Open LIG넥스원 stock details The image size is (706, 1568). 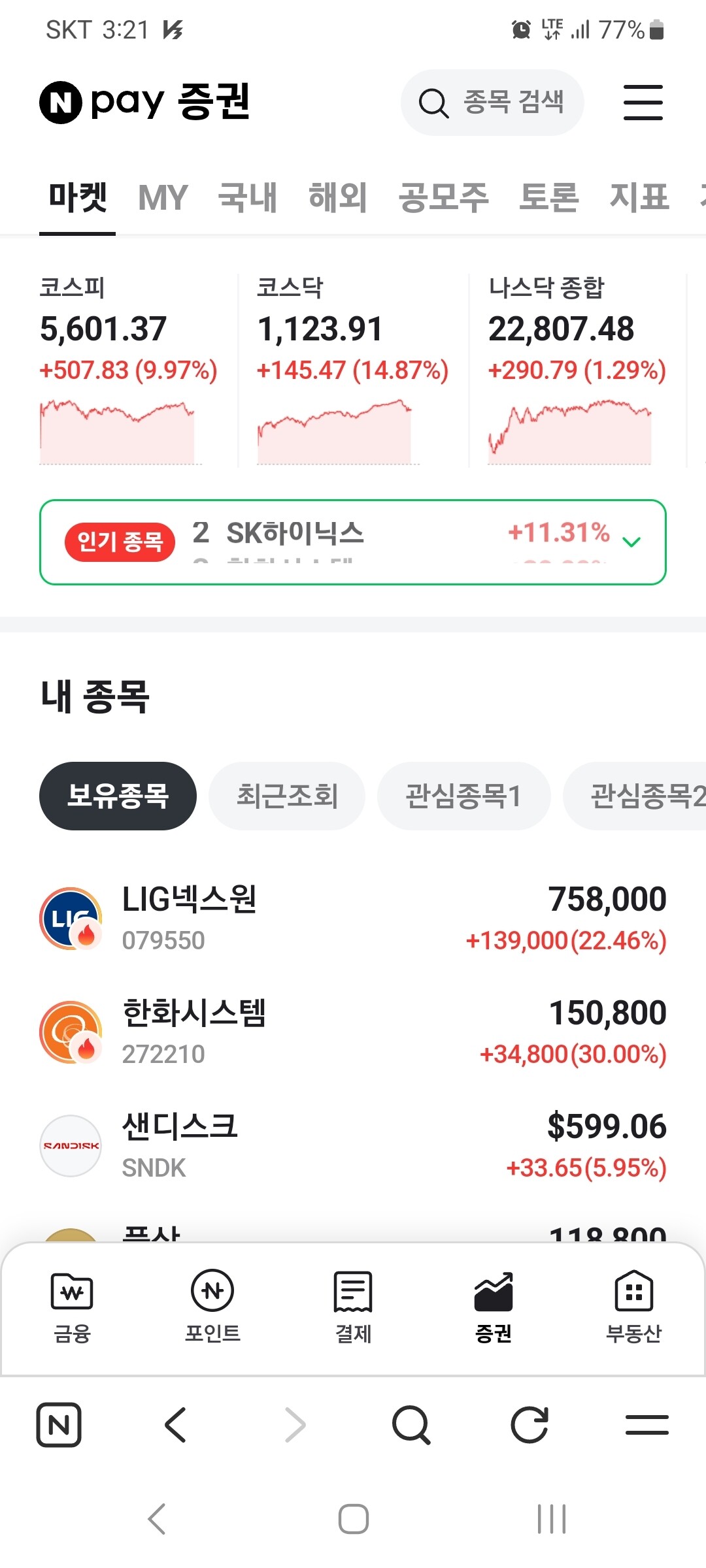coord(353,919)
